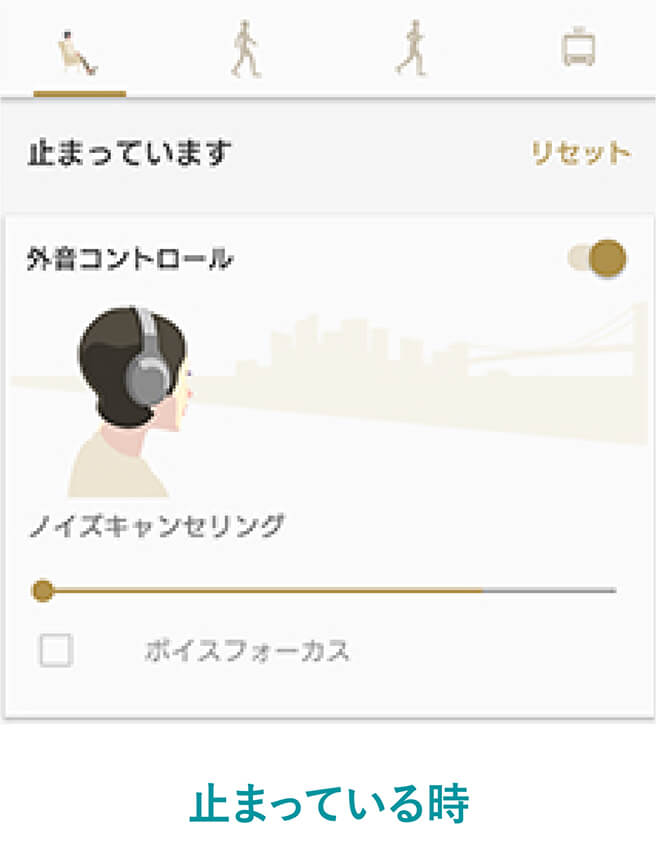This screenshot has height=862, width=656.
Task: Switch to the transport vehicle tab
Action: pos(578,46)
